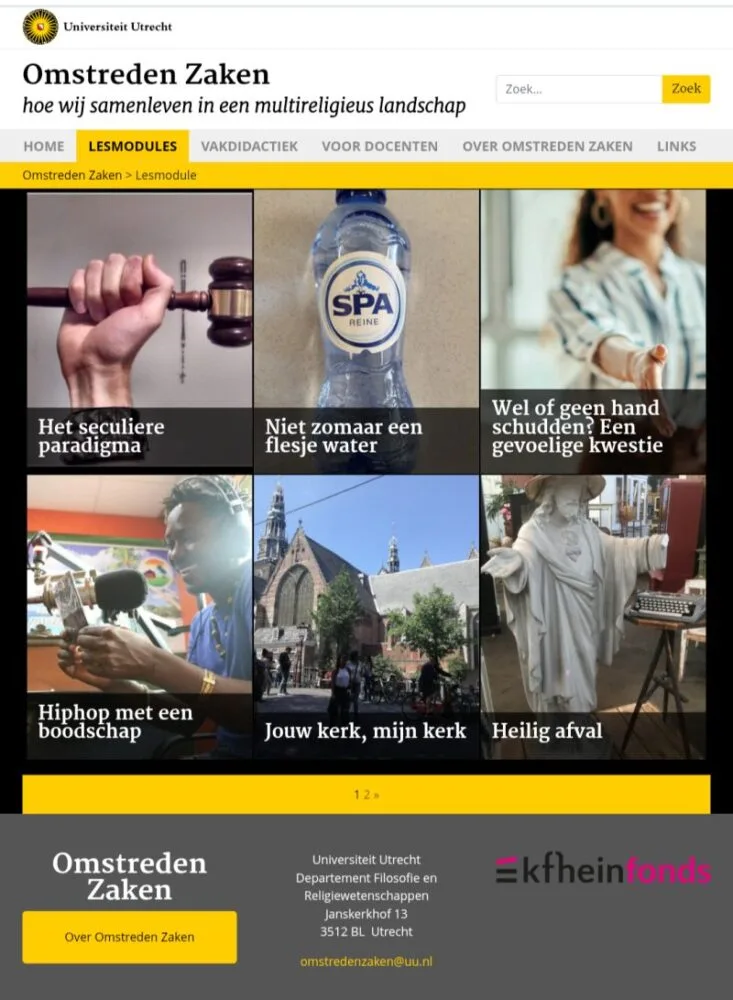Open the kfheinfonds sponsor link
This screenshot has height=1000, width=733.
[x=603, y=870]
